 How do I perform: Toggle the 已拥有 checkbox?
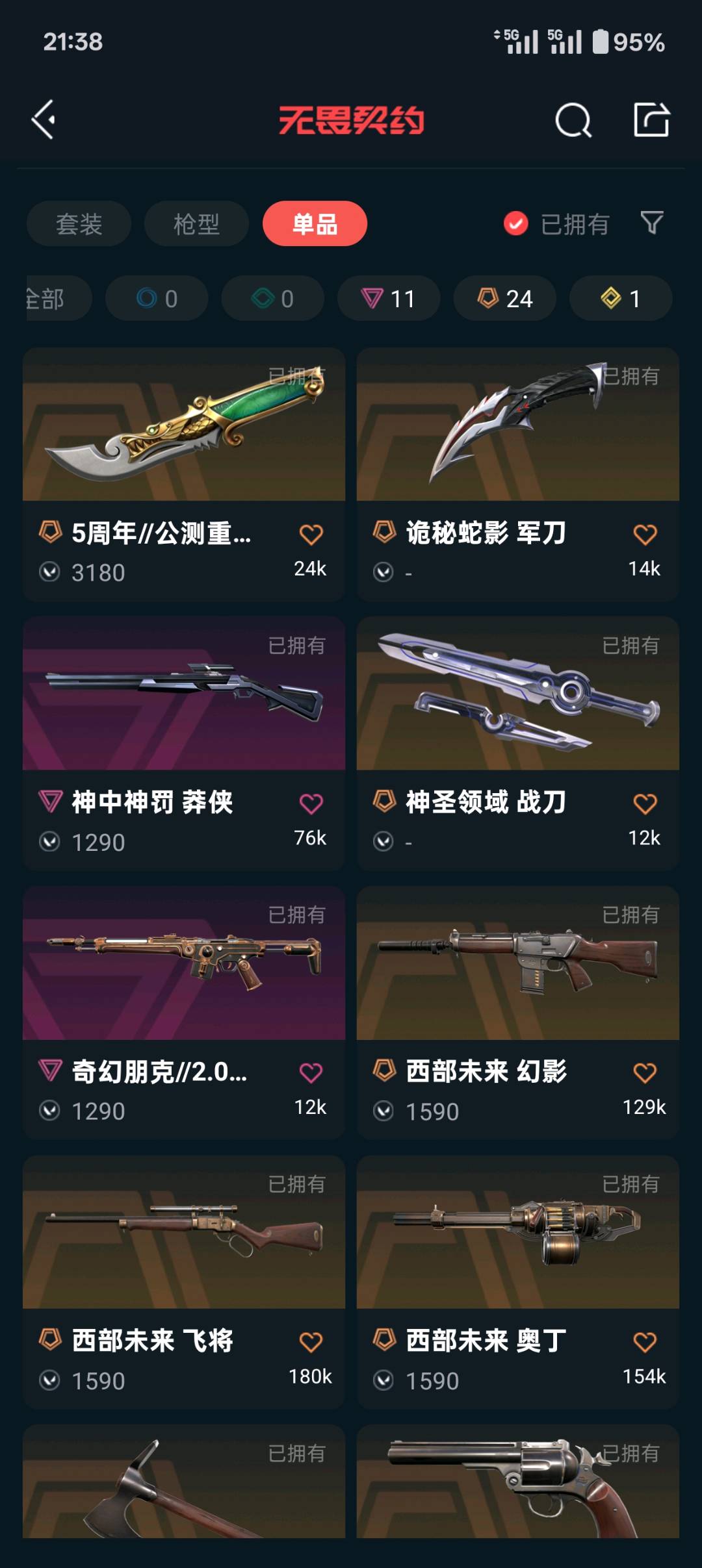pos(516,224)
